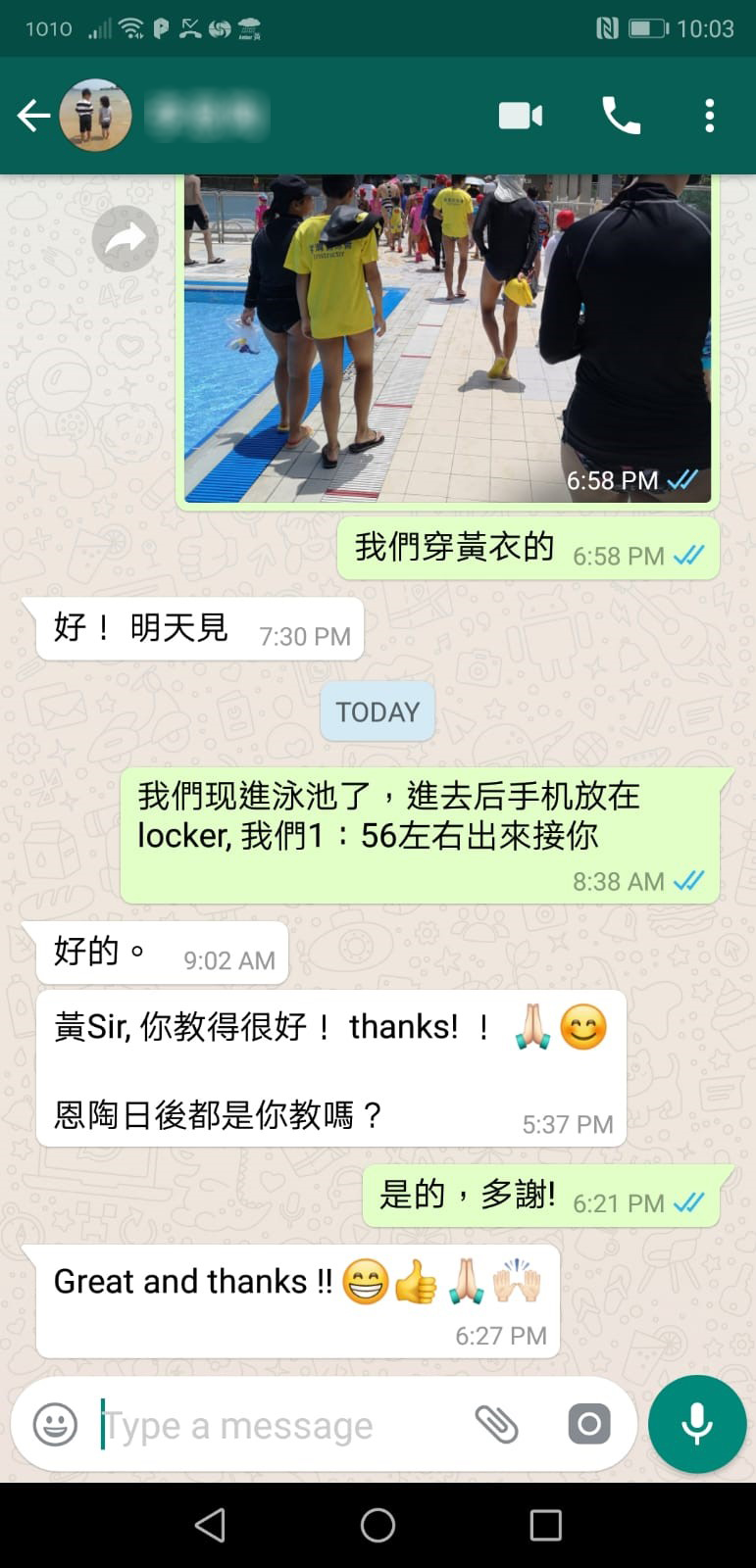756x1568 pixels.
Task: Open the overflow menu
Action: 709,116
